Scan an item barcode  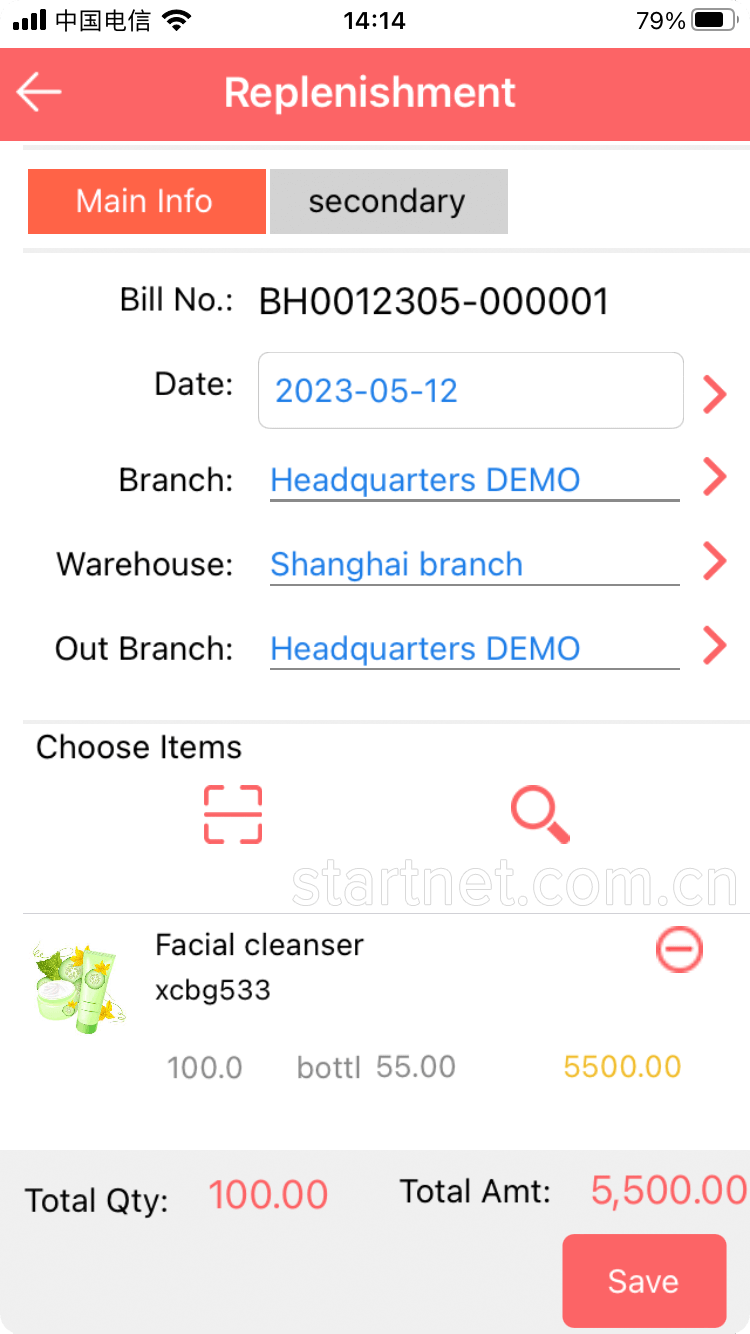(233, 814)
